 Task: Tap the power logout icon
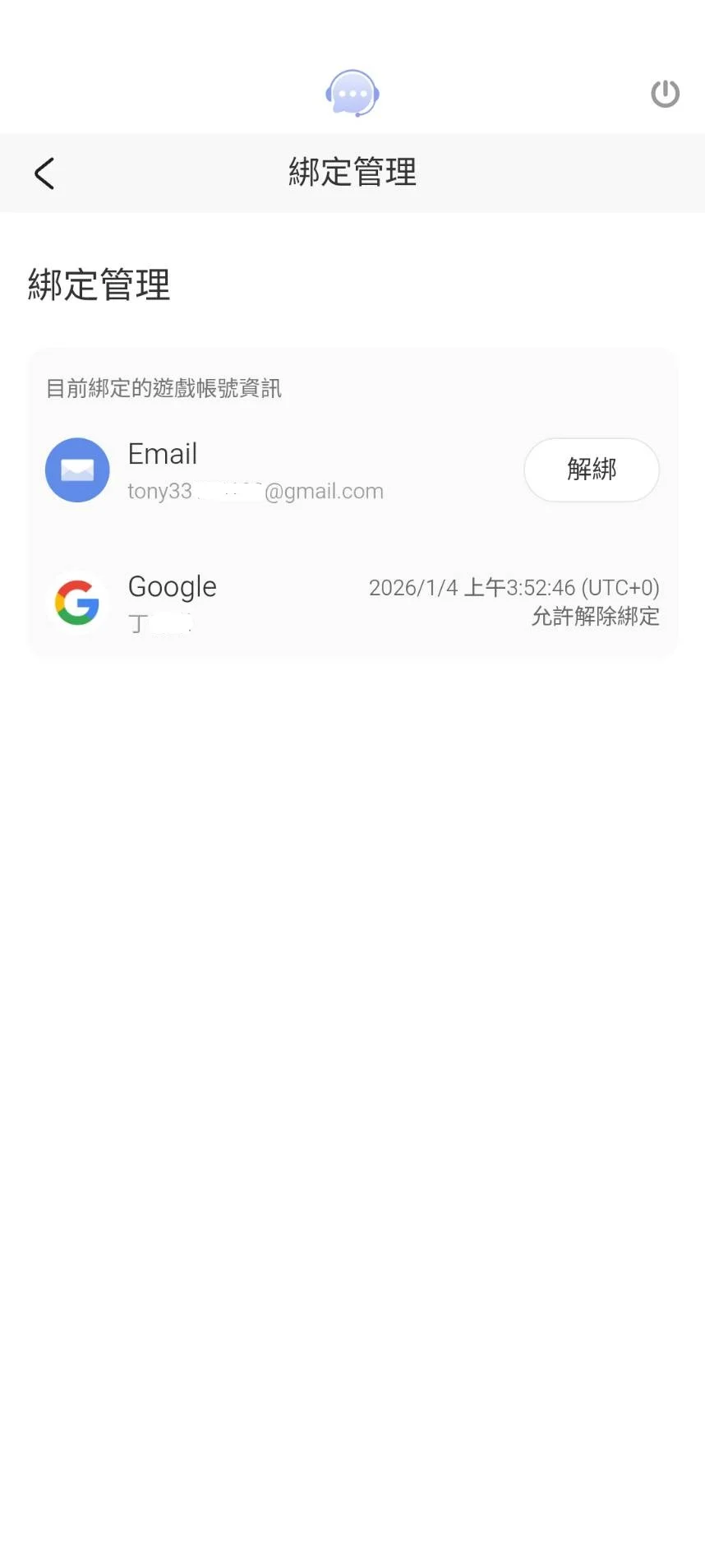pos(665,94)
